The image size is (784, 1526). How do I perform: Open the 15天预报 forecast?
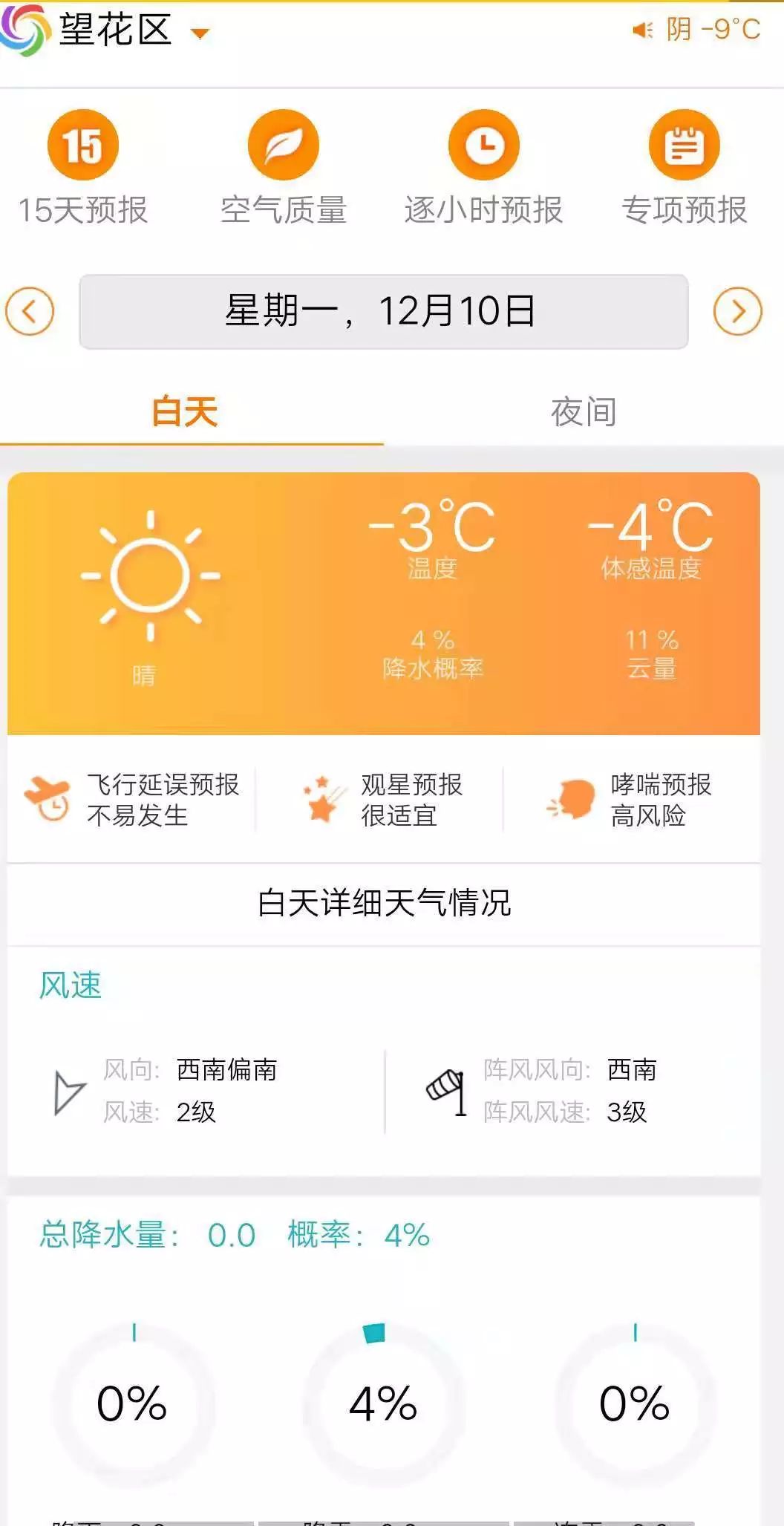82,167
